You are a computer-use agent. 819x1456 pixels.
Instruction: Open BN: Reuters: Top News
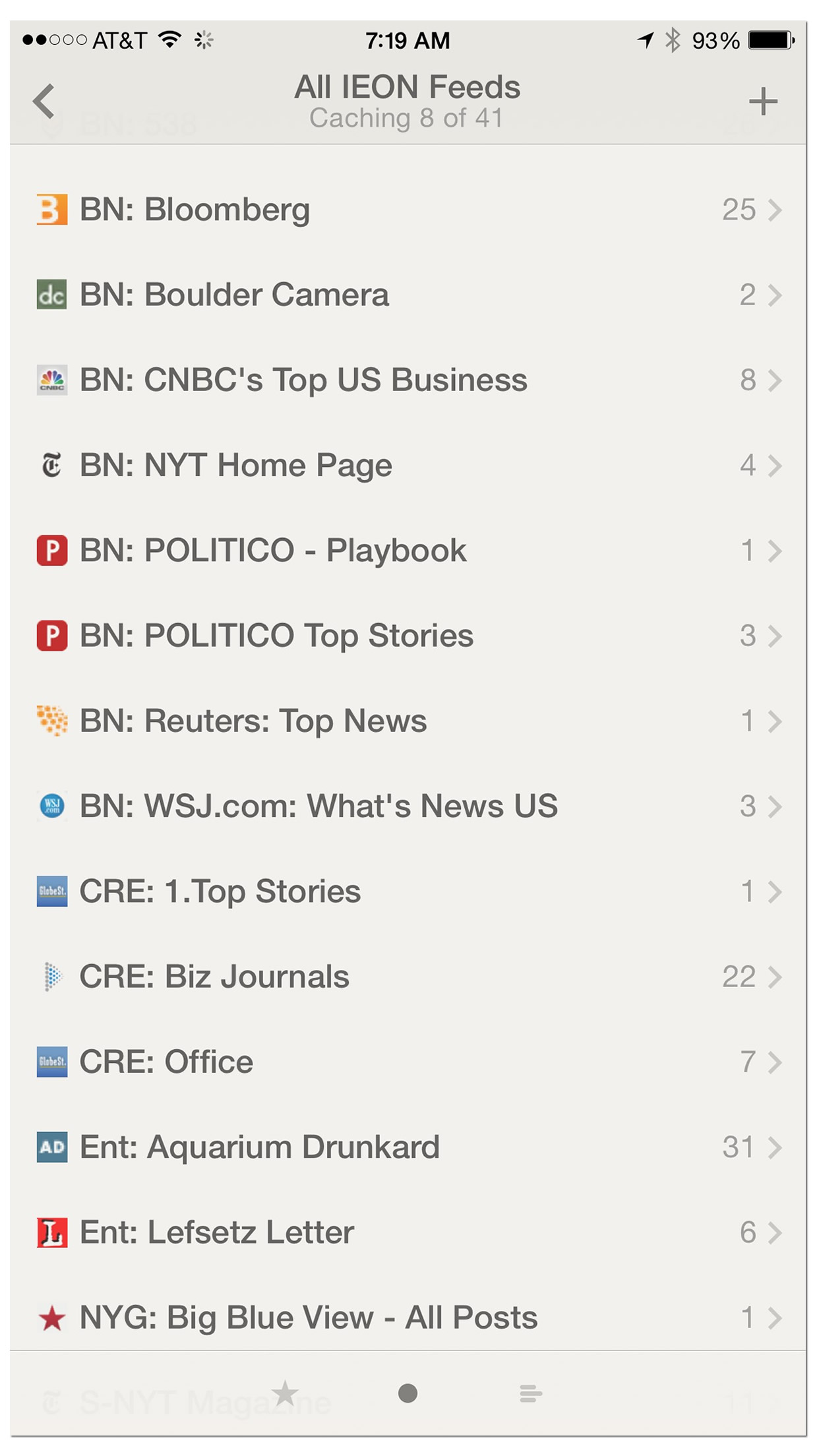pyautogui.click(x=408, y=721)
